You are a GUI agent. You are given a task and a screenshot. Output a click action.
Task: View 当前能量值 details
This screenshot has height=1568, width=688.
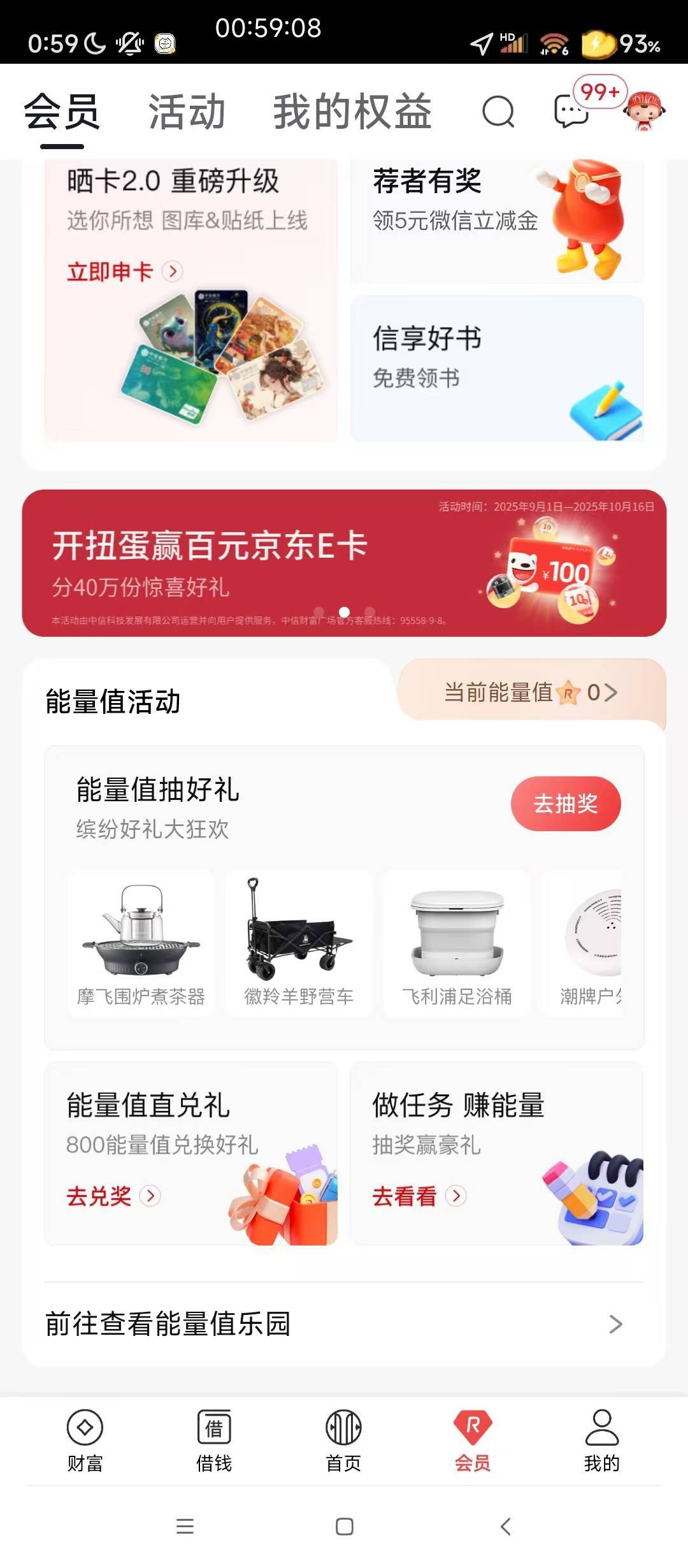531,692
